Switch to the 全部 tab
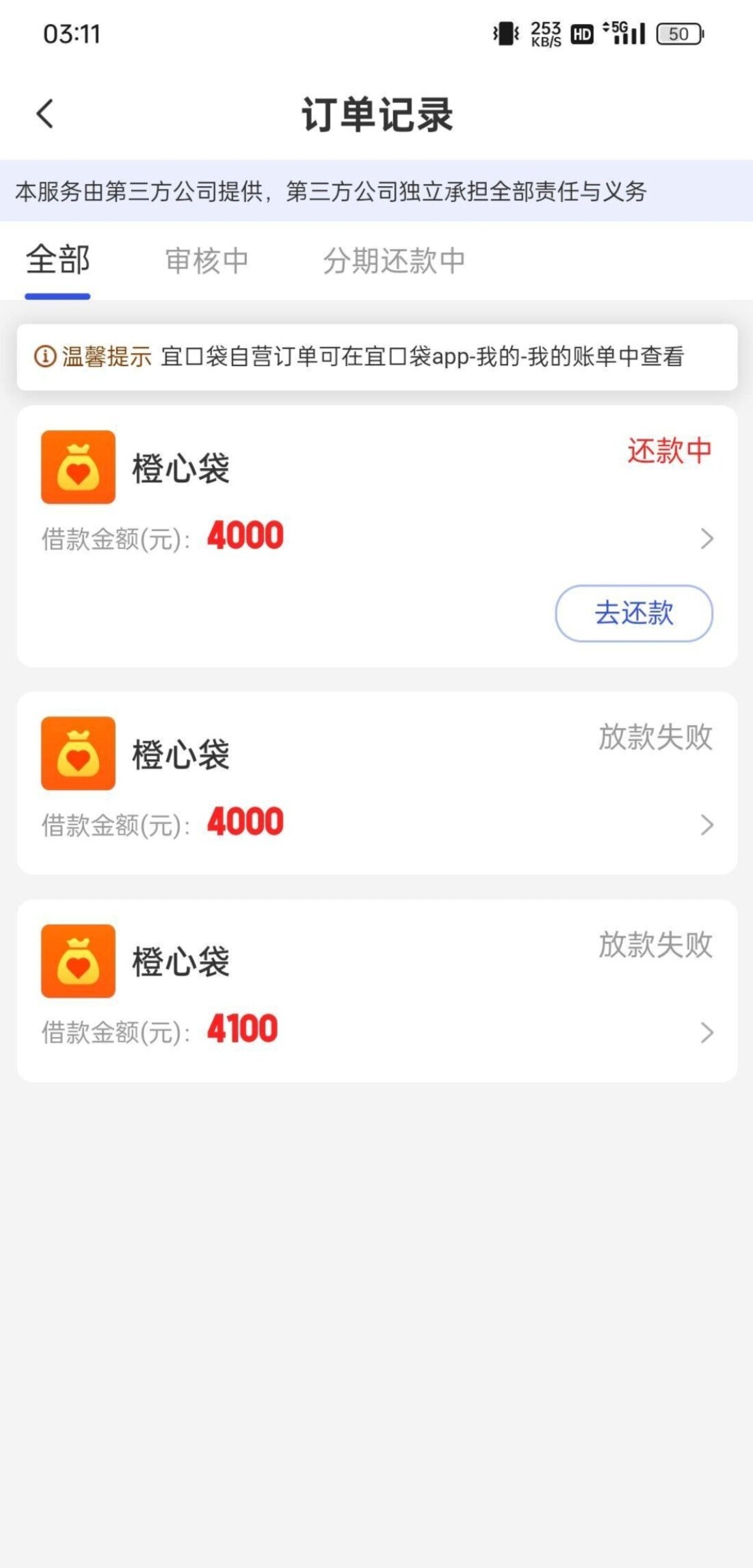This screenshot has height=1568, width=753. pos(58,261)
